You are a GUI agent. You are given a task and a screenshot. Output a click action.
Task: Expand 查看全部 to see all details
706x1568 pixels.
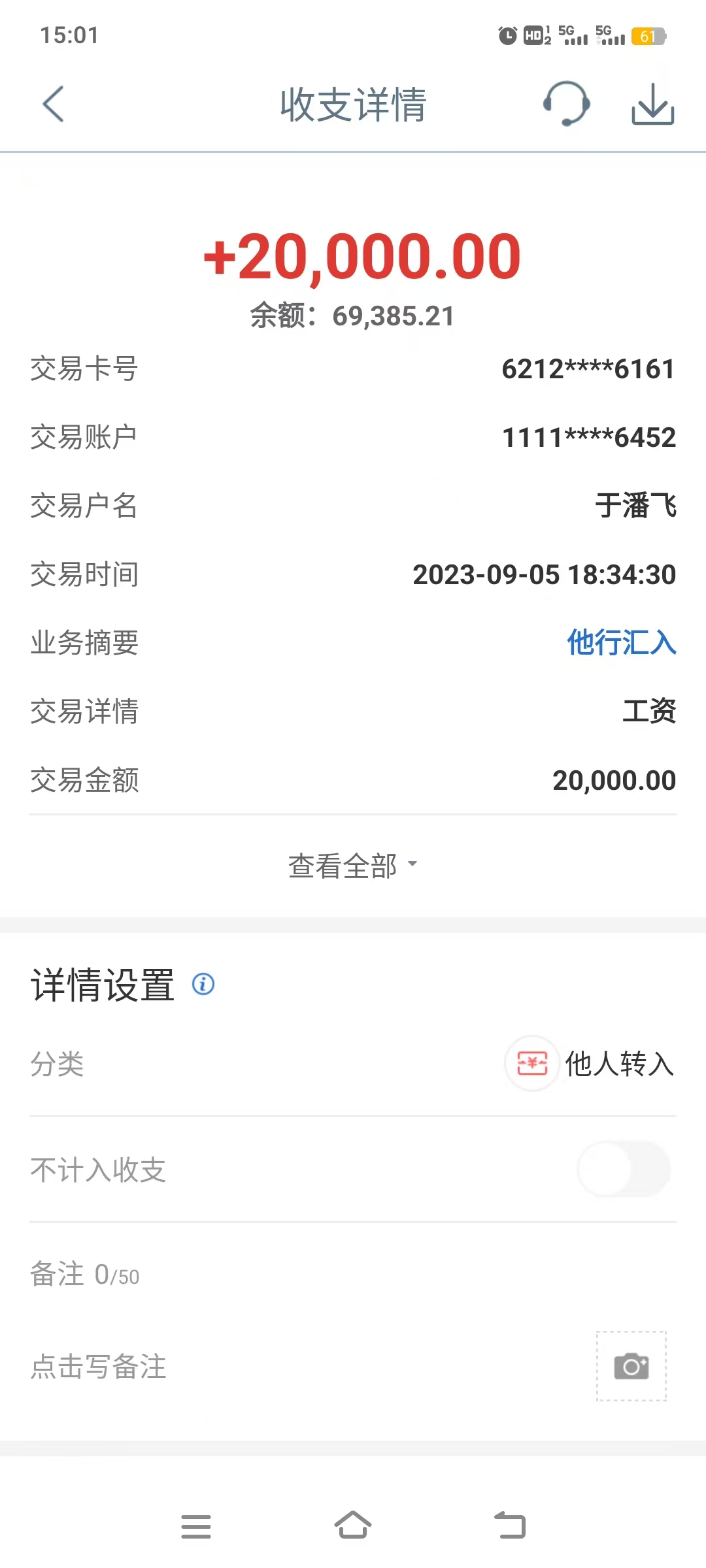point(353,866)
